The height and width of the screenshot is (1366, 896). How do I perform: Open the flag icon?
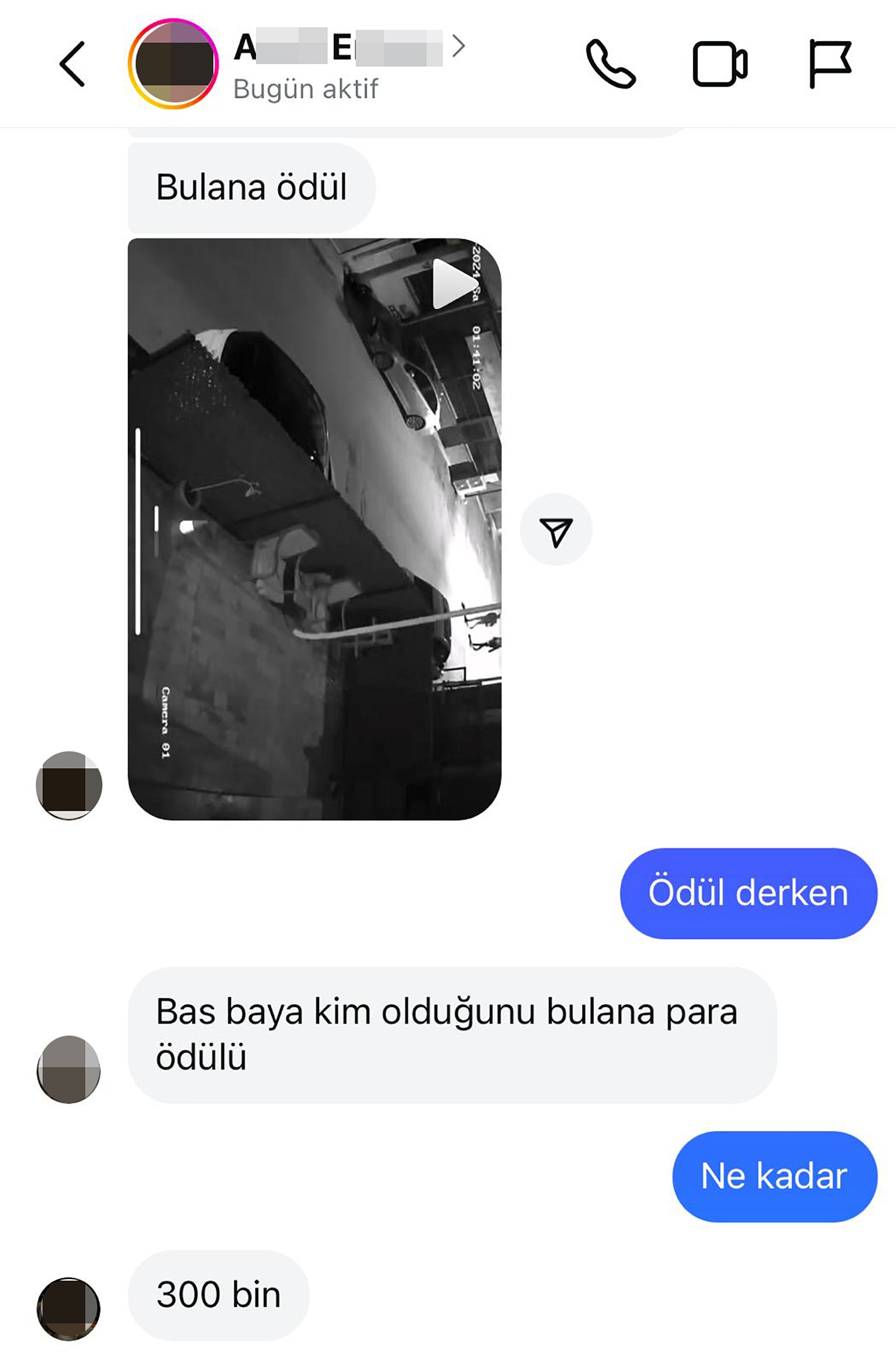pos(829,64)
